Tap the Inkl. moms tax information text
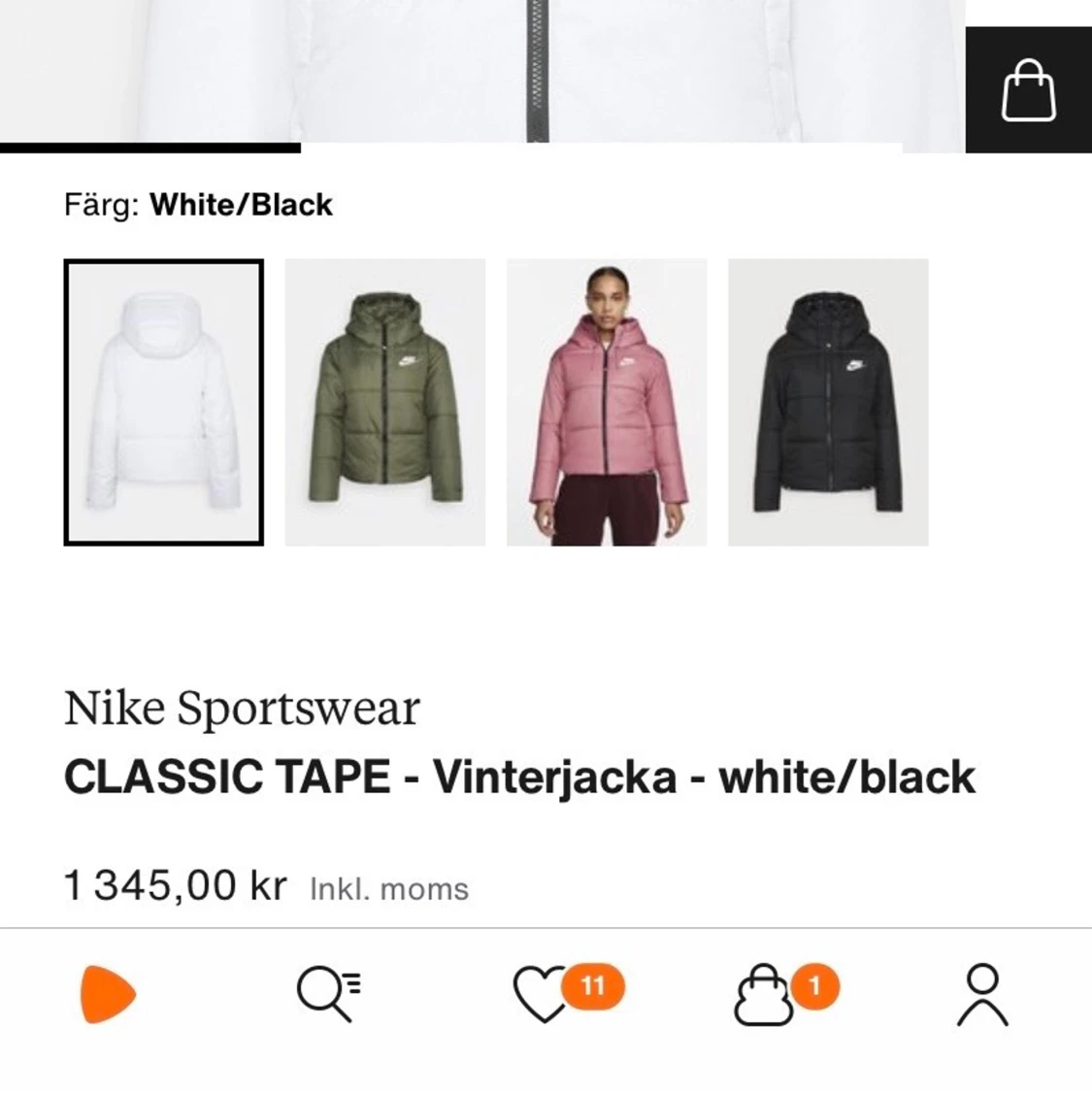This screenshot has width=1092, height=1093. point(387,888)
